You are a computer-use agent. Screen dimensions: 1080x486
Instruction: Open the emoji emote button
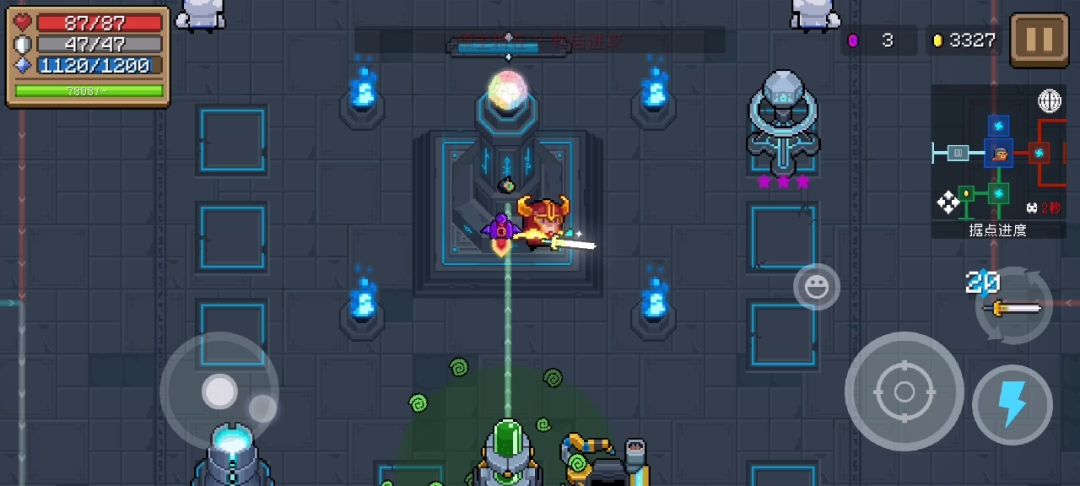coord(816,287)
